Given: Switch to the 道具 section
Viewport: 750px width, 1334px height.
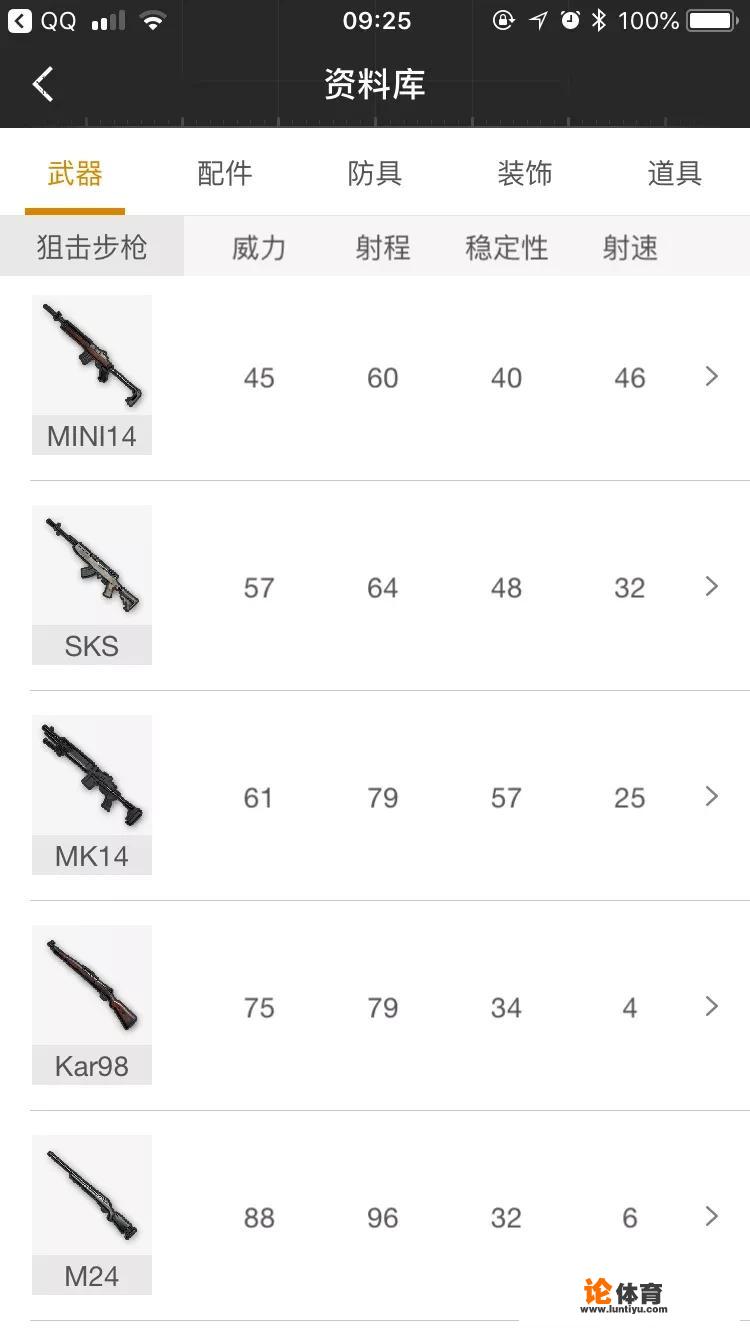Looking at the screenshot, I should click(x=674, y=172).
